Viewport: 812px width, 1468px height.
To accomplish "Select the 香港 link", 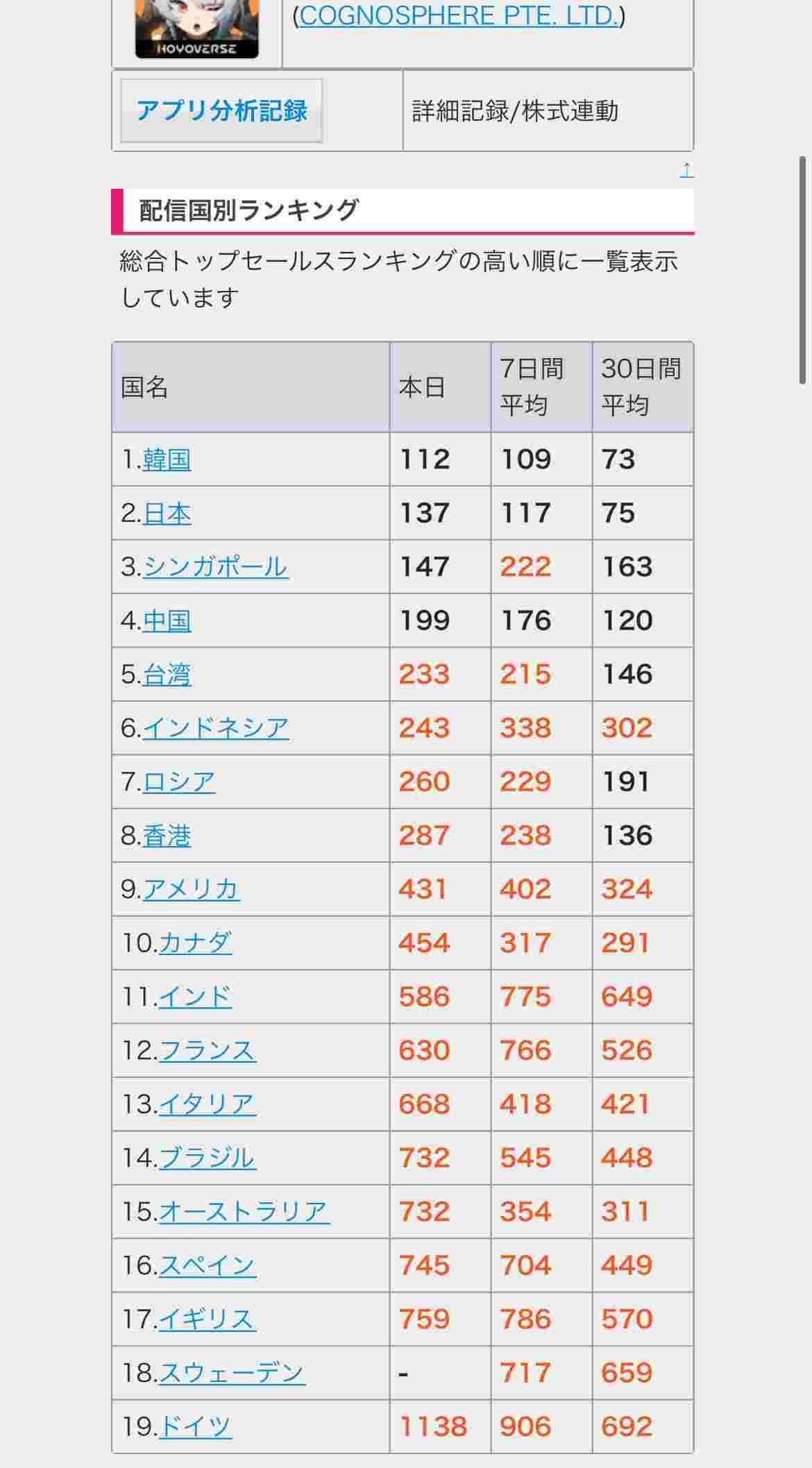I will [x=167, y=836].
